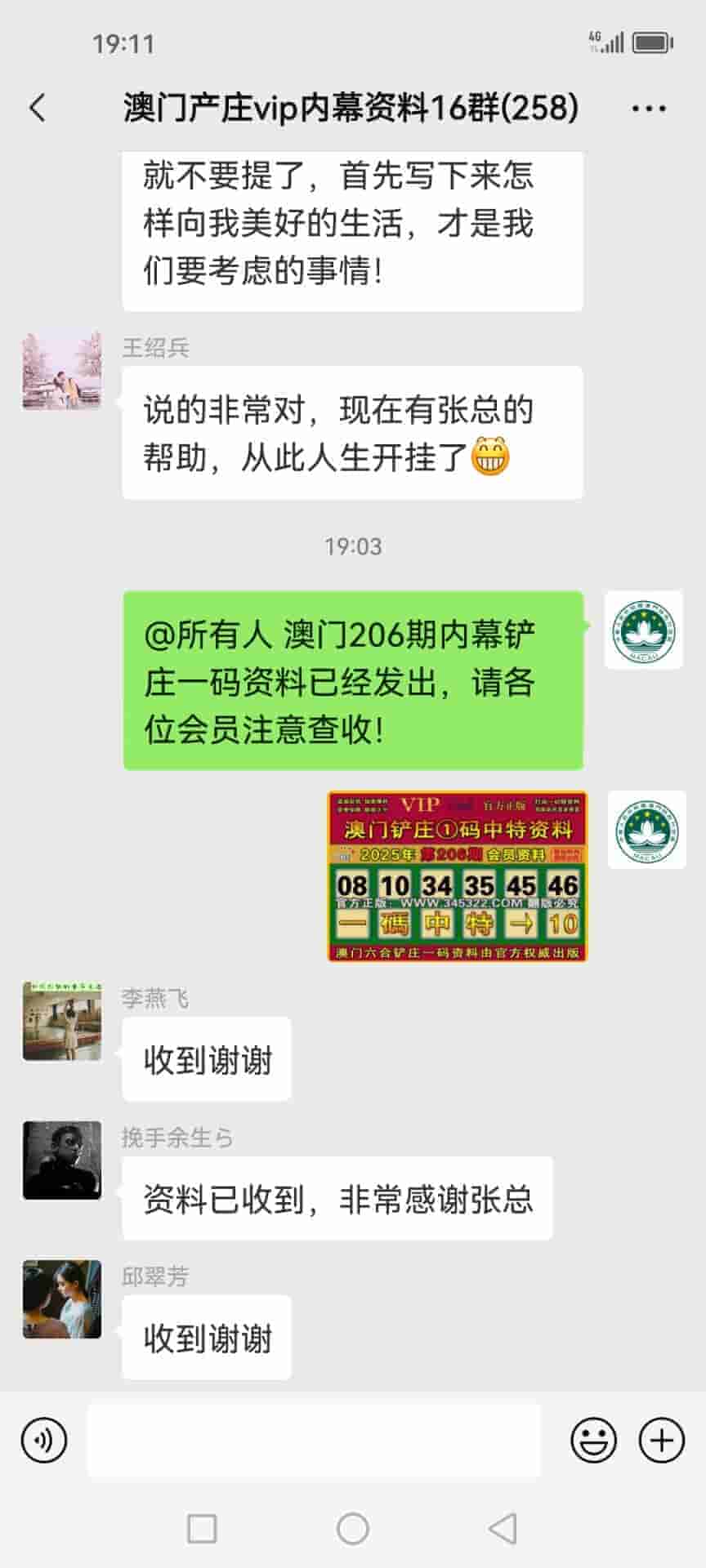Open the lottery image message
Image resolution: width=706 pixels, height=1568 pixels.
457,875
